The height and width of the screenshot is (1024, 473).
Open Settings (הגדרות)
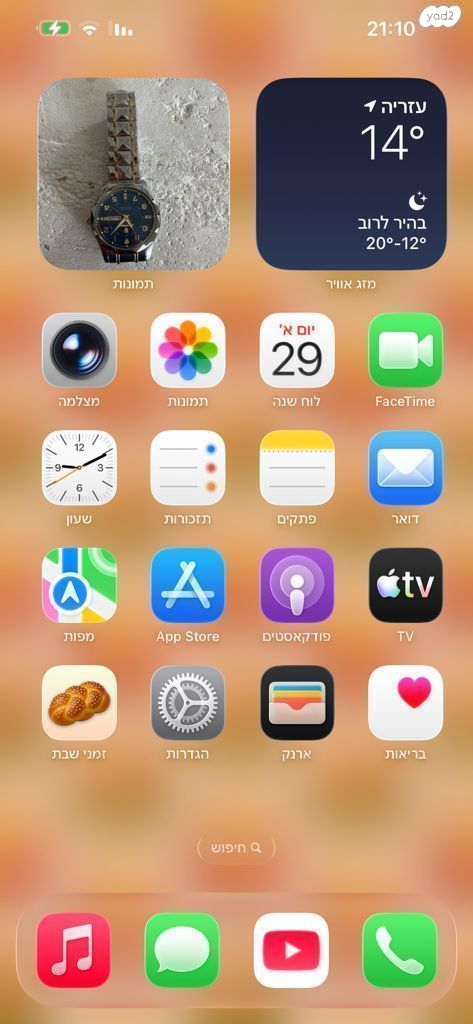[188, 703]
